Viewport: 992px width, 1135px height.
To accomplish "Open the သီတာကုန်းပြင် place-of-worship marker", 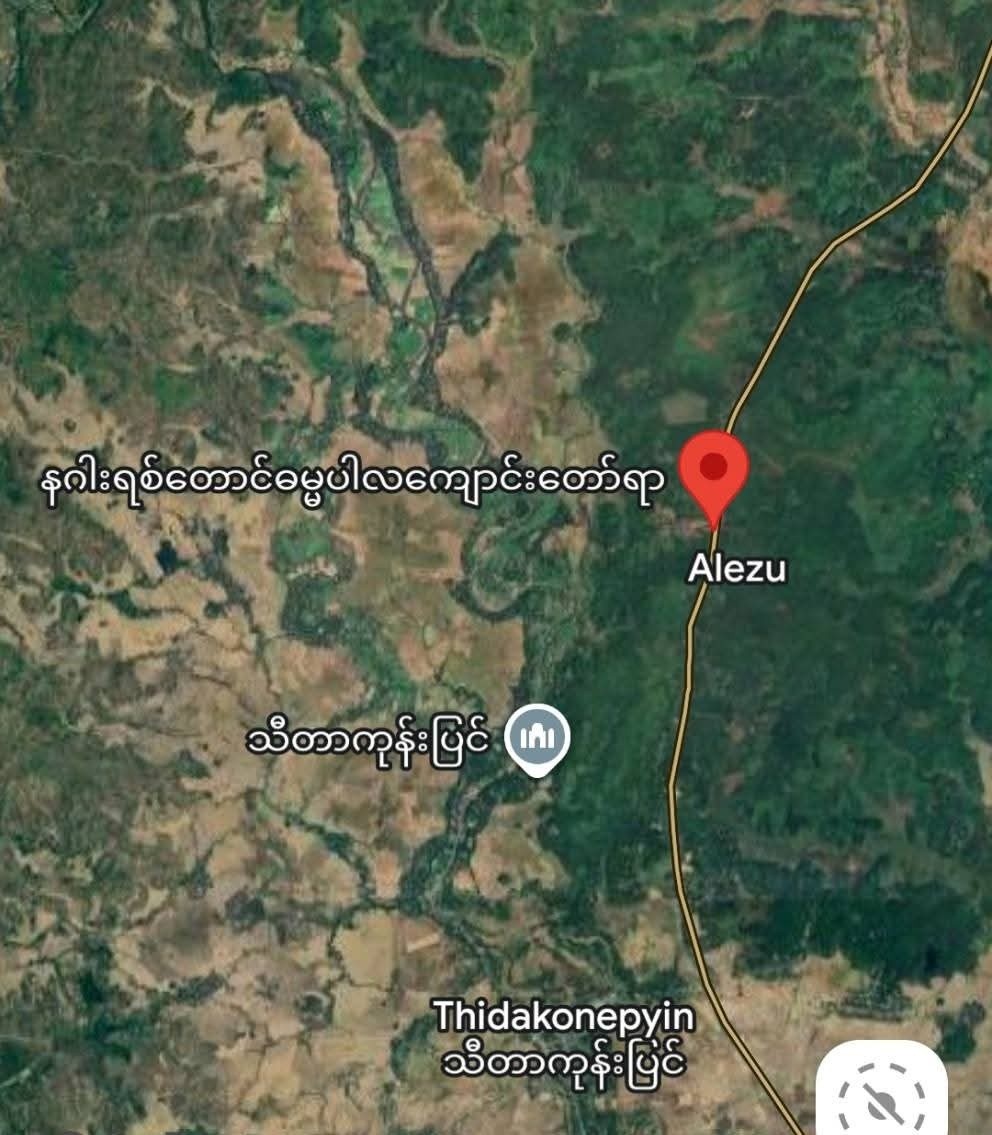I will tap(538, 740).
